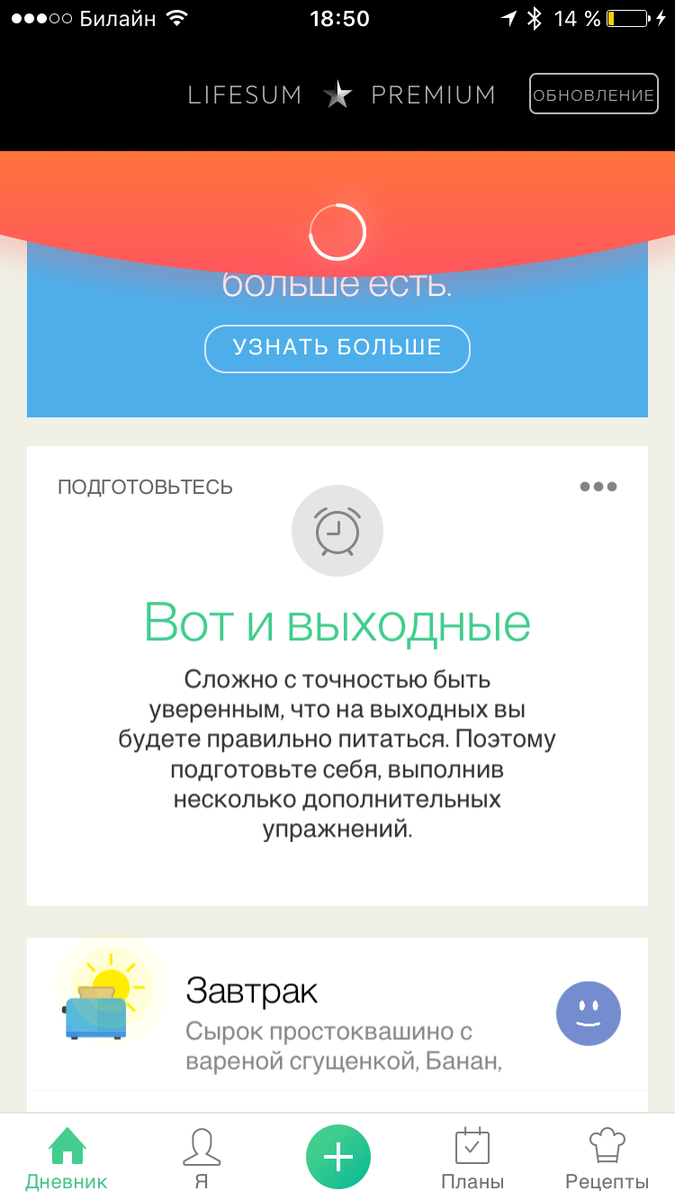
Task: Open the three-dot menu on the ПОДГОТОВЬТЕСЬ card
Action: (598, 487)
